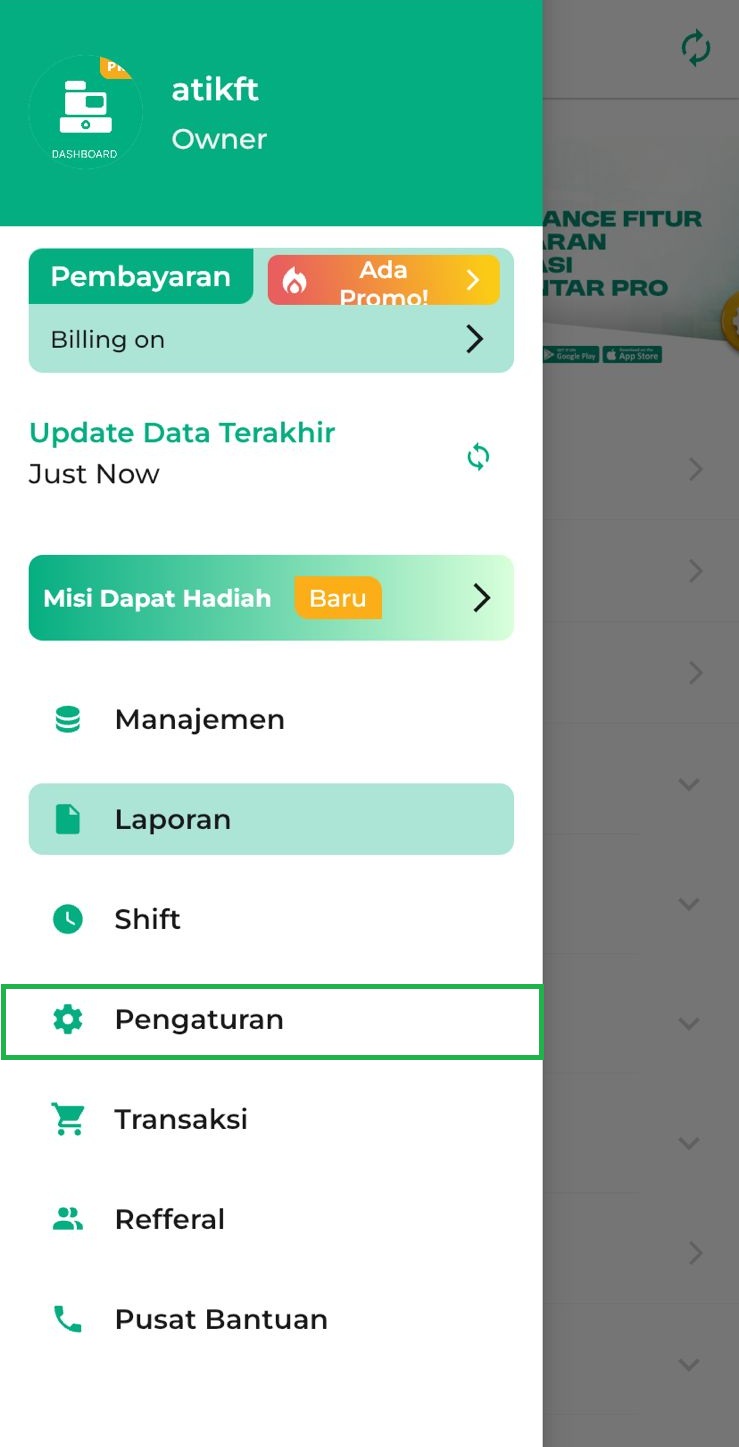Open the Misi Dapat Hadiah banner
Viewport: 739px width, 1447px height.
pyautogui.click(x=270, y=598)
